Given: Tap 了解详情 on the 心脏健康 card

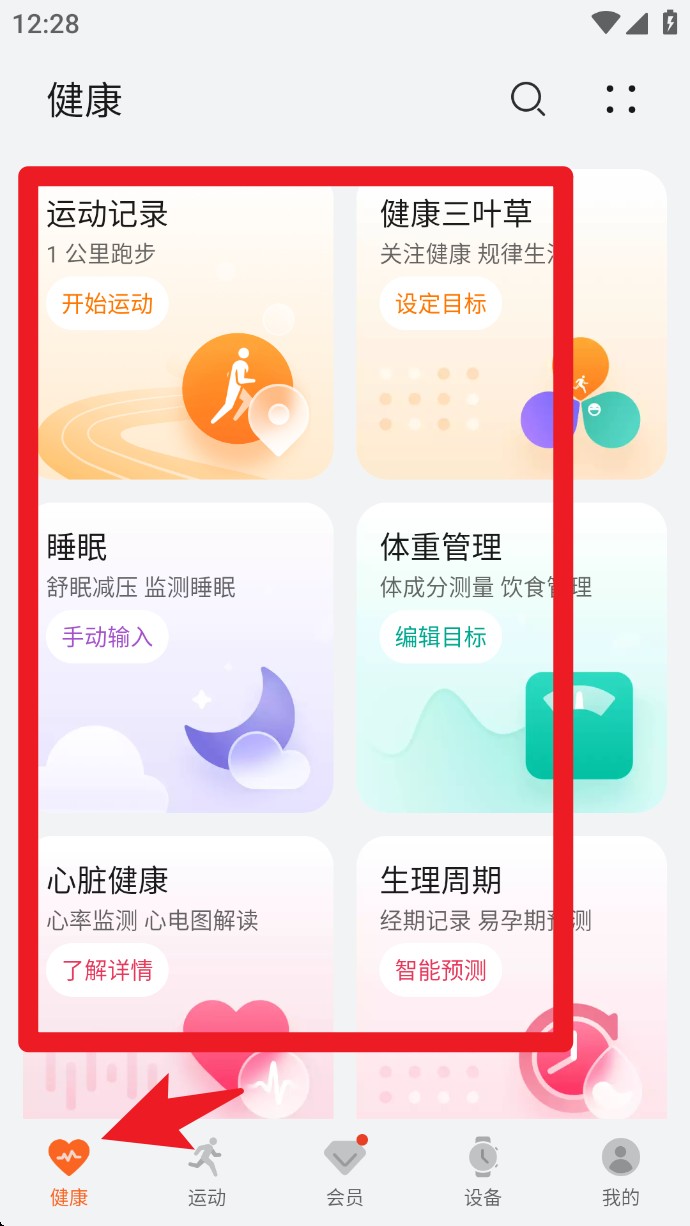Looking at the screenshot, I should point(107,970).
